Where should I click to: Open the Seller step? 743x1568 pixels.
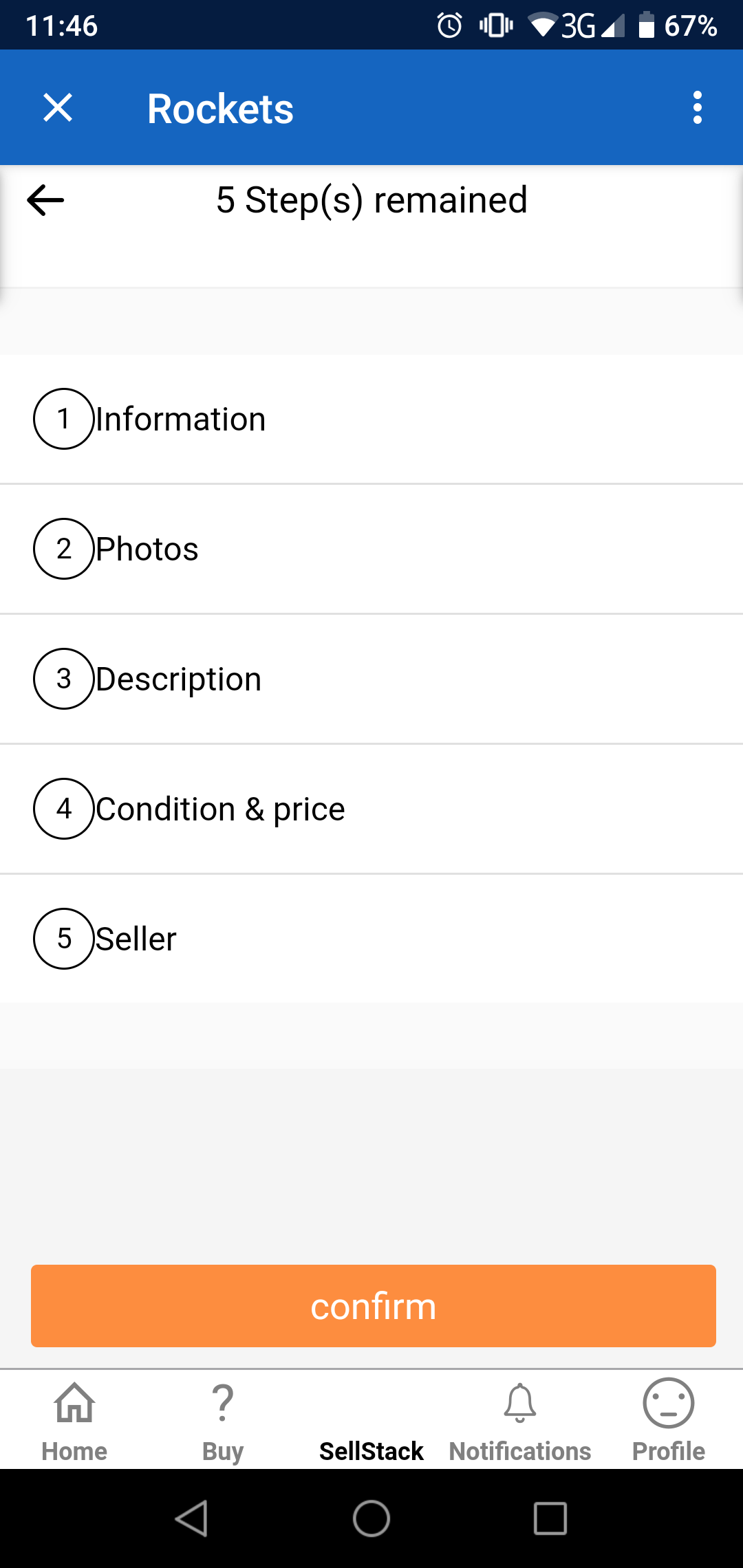pyautogui.click(x=371, y=939)
